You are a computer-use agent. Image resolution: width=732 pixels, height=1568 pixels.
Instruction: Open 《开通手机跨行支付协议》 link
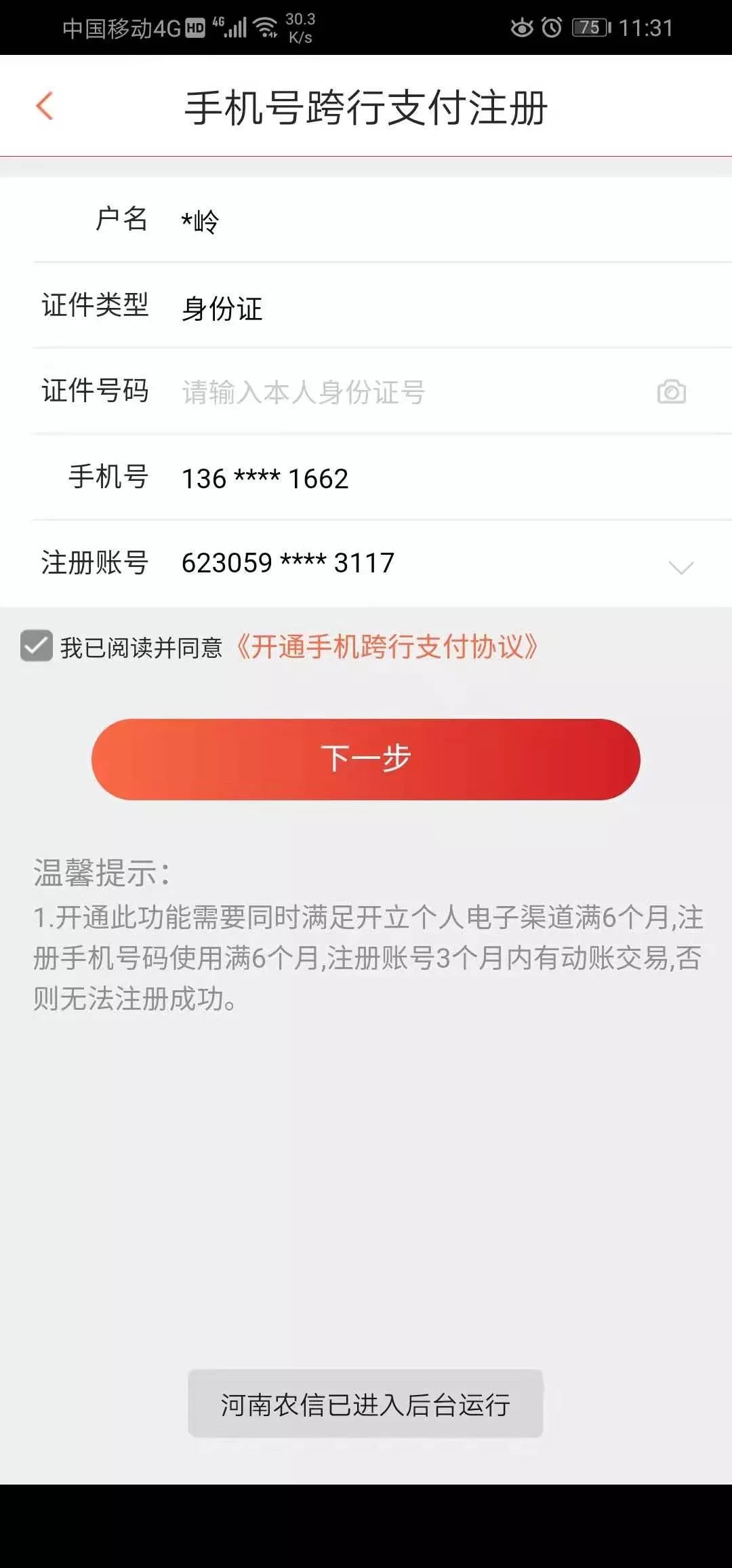[x=386, y=647]
